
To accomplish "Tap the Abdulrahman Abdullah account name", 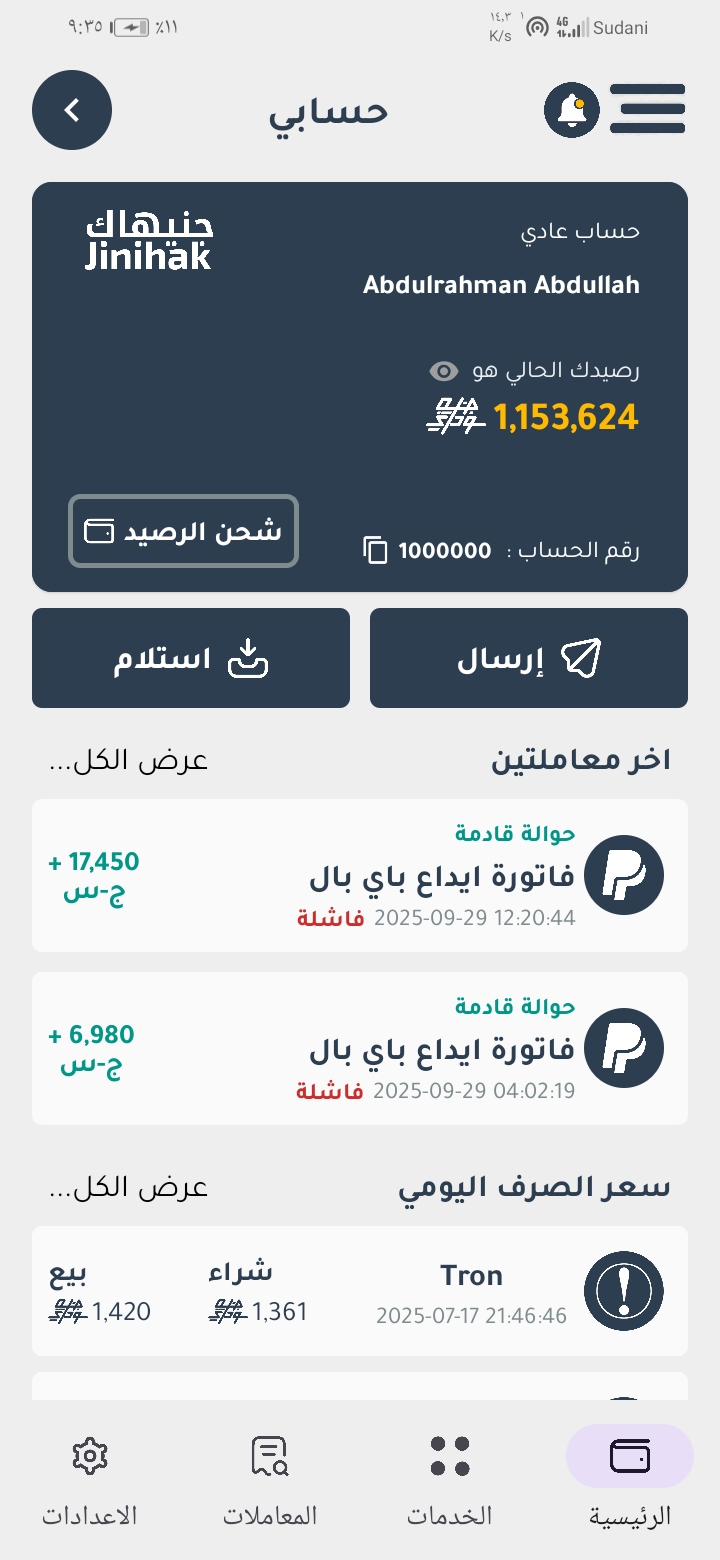I will (x=501, y=284).
